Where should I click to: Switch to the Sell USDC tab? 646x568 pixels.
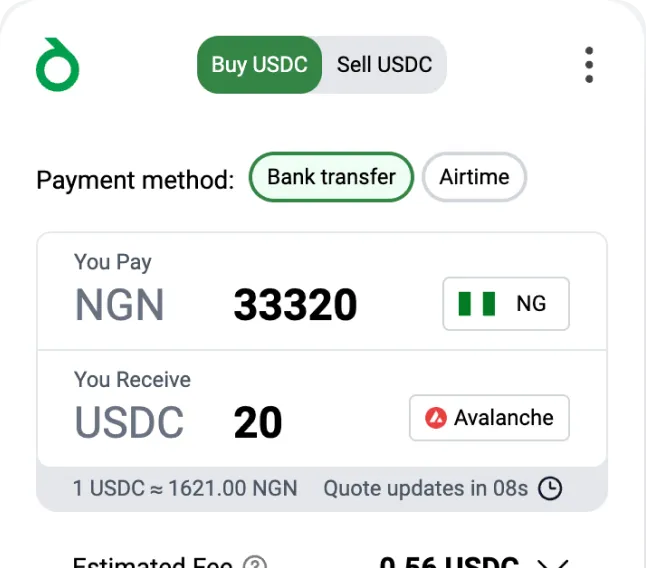(385, 65)
